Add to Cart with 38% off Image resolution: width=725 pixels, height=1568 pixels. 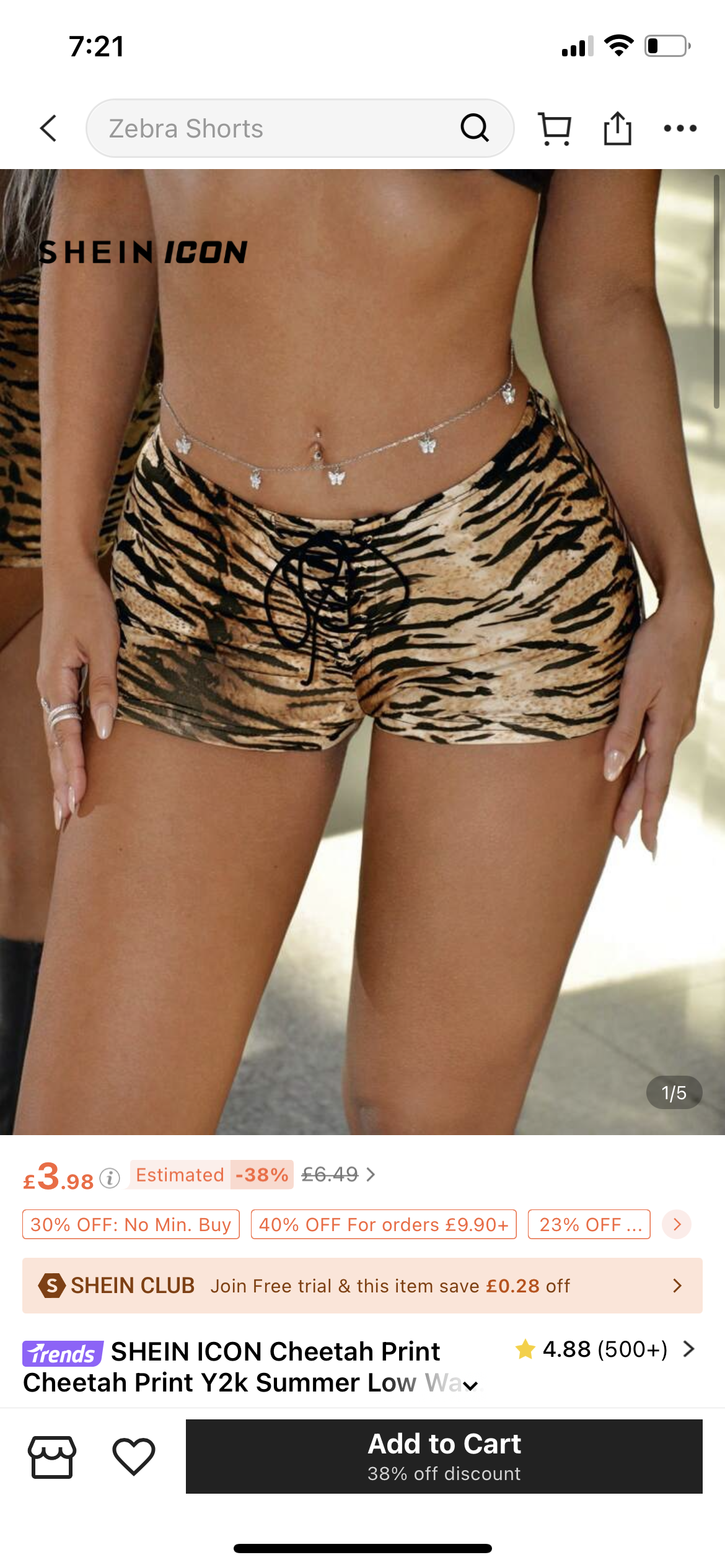point(444,1457)
